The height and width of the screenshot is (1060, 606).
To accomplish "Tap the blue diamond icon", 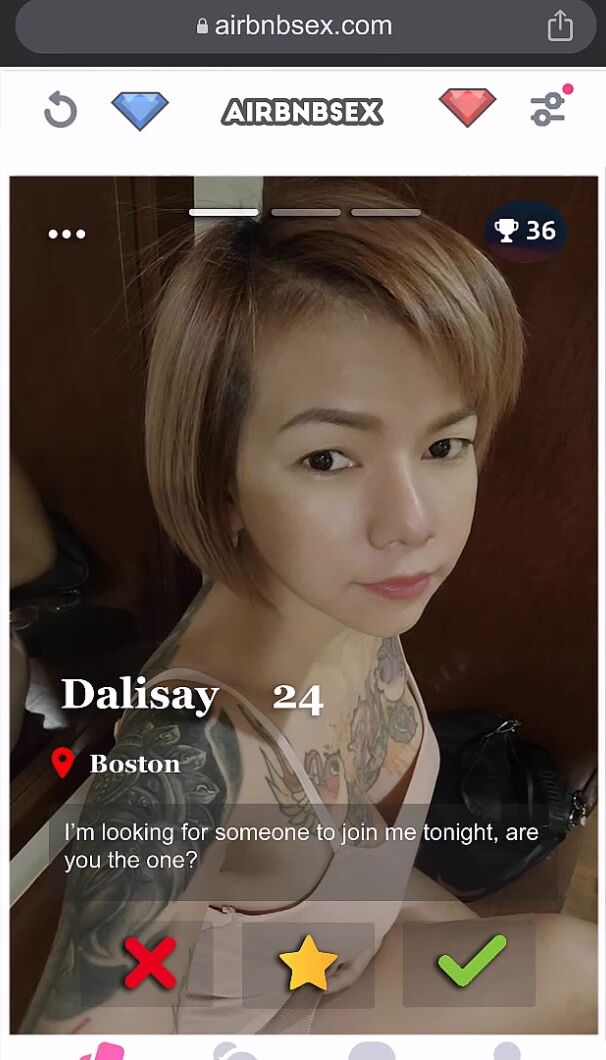I will point(140,109).
